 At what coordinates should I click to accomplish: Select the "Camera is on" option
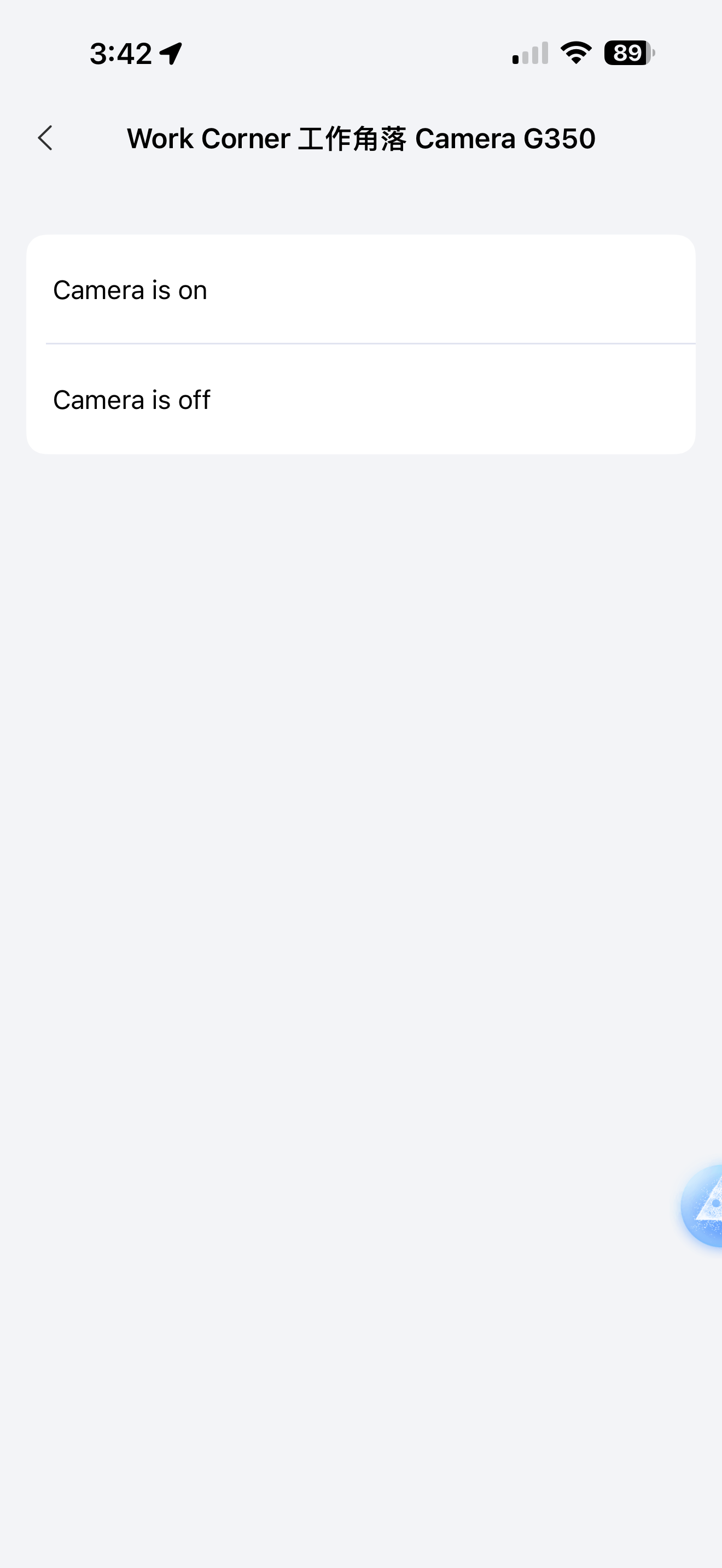(360, 290)
